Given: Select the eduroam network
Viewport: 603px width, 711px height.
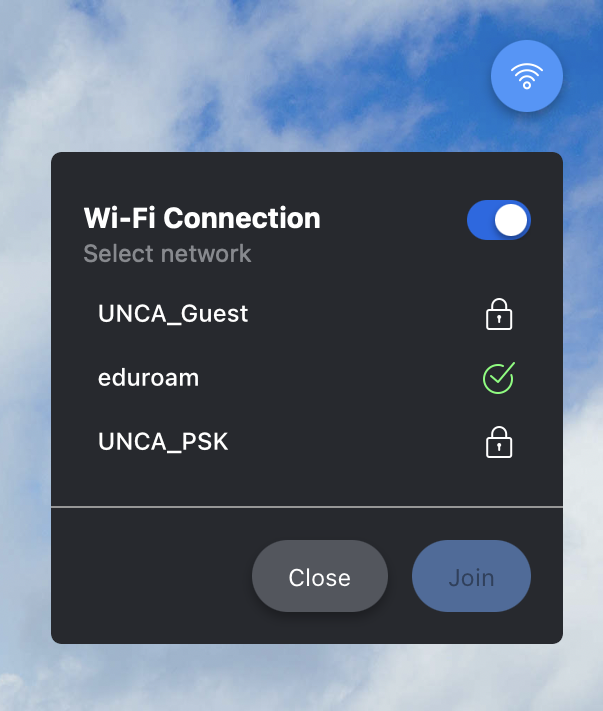Looking at the screenshot, I should pyautogui.click(x=149, y=378).
